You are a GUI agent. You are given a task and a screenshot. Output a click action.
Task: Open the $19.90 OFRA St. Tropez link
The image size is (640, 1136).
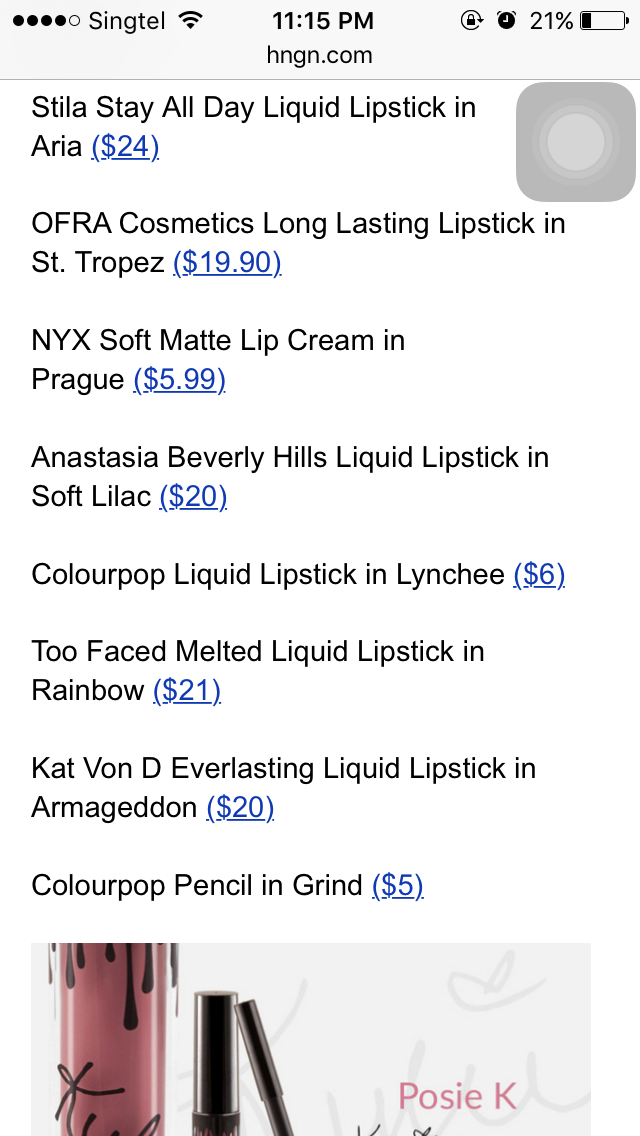click(227, 263)
